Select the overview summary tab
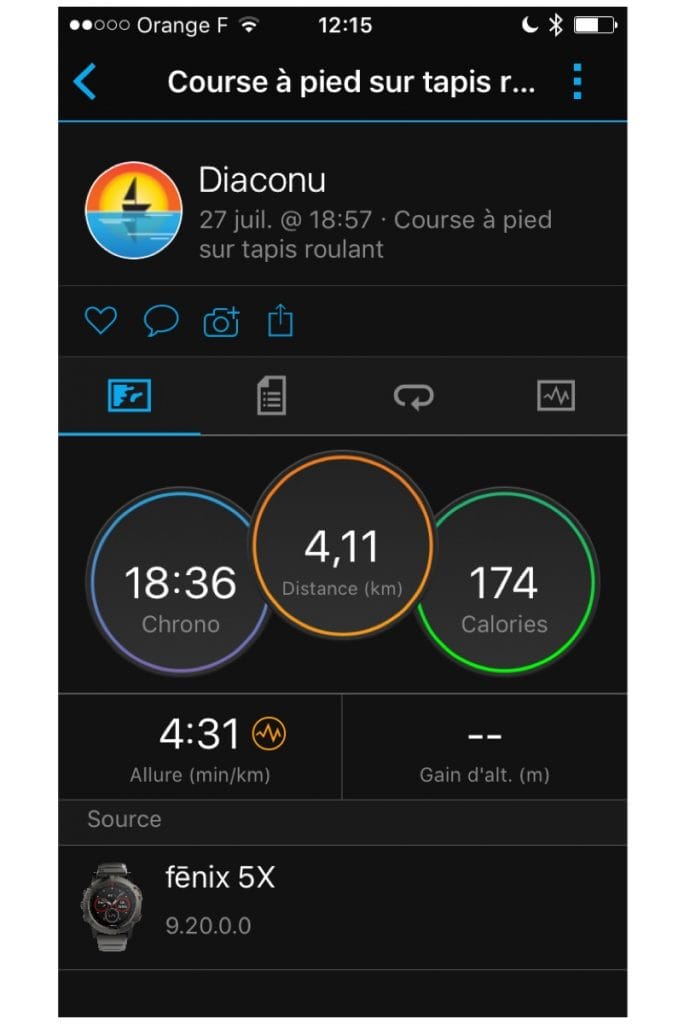684x1024 pixels. (129, 397)
